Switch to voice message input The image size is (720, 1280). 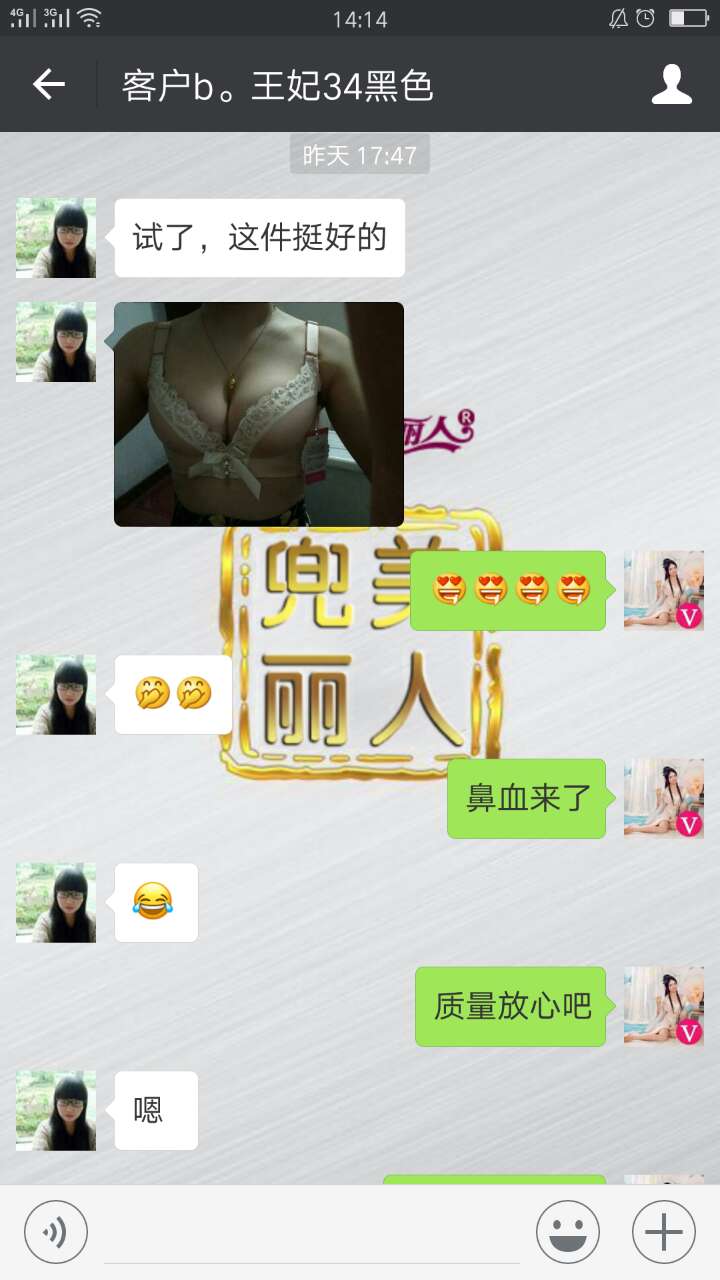pyautogui.click(x=56, y=1232)
